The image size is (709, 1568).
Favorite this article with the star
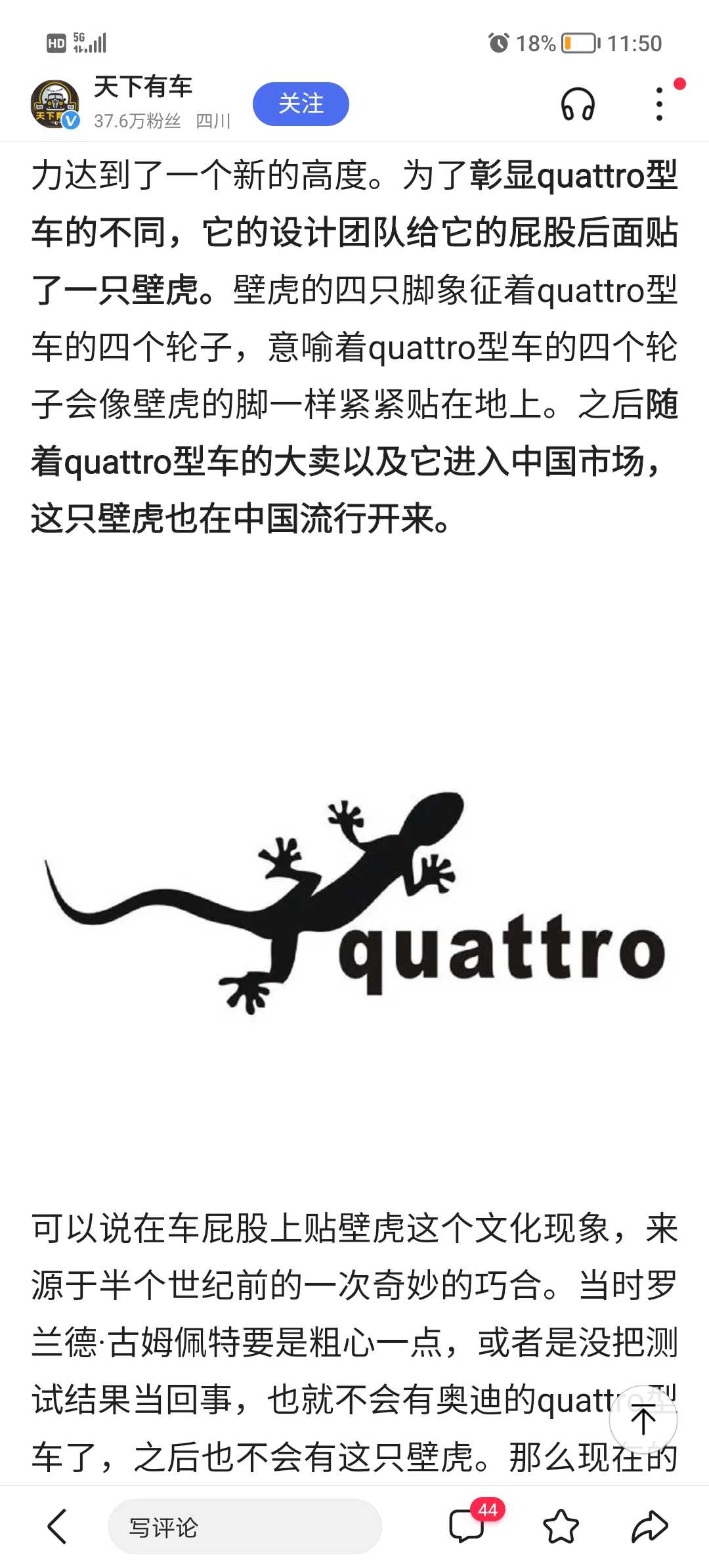(x=561, y=1526)
